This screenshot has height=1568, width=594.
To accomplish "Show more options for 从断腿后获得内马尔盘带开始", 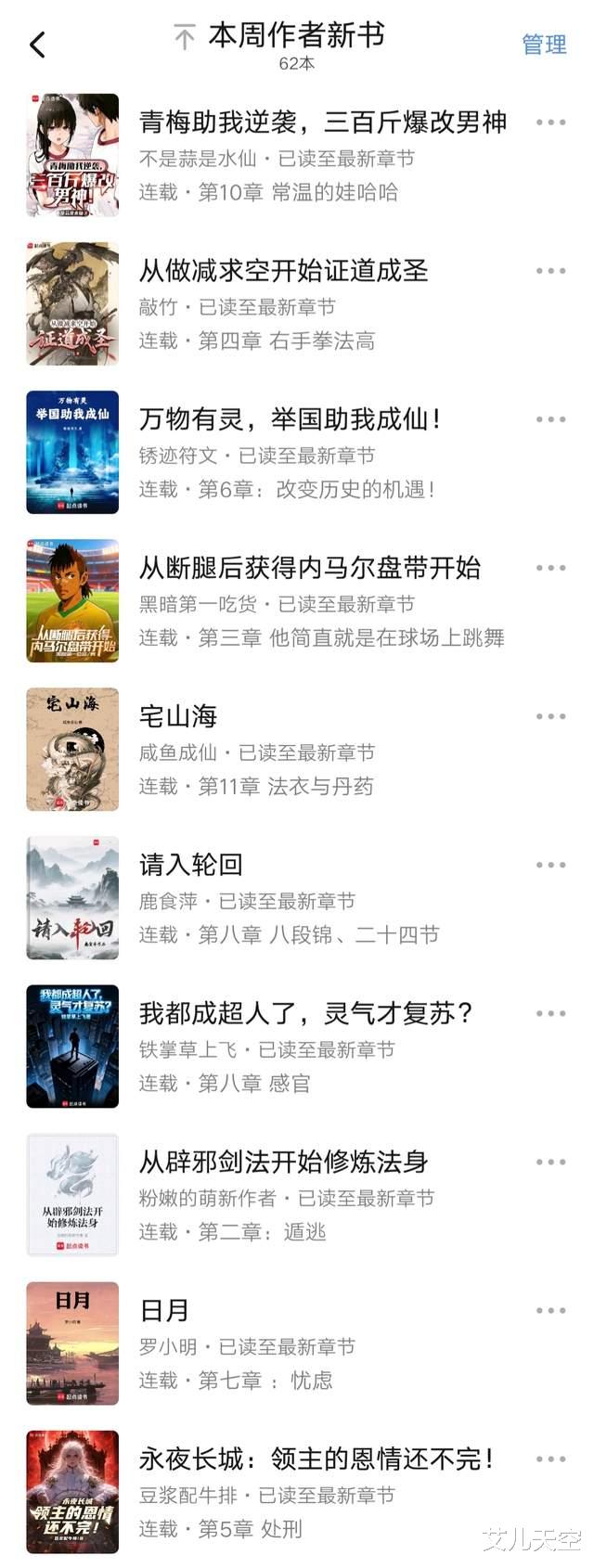I will (550, 568).
